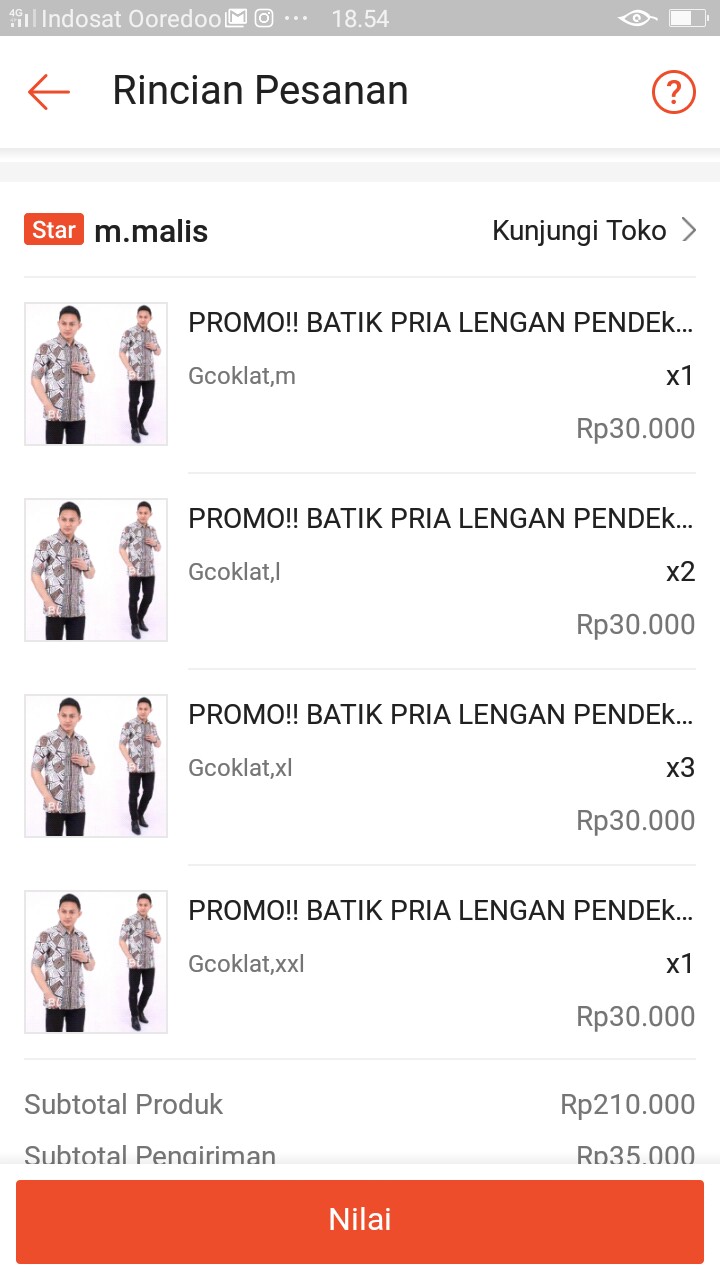
Task: Tap the orange Star seller badge
Action: [53, 229]
